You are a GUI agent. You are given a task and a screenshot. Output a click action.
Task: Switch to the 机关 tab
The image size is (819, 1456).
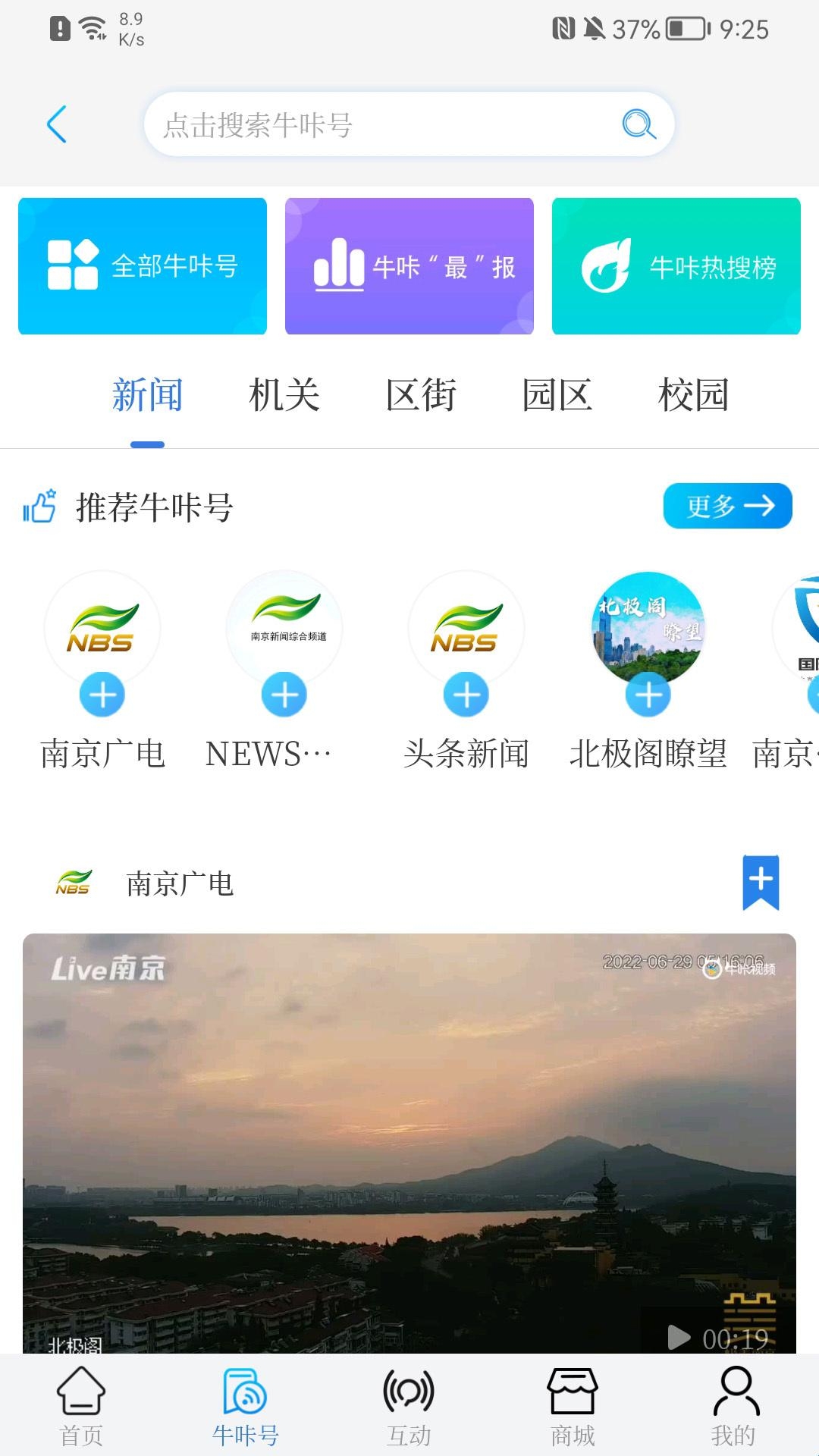point(284,395)
